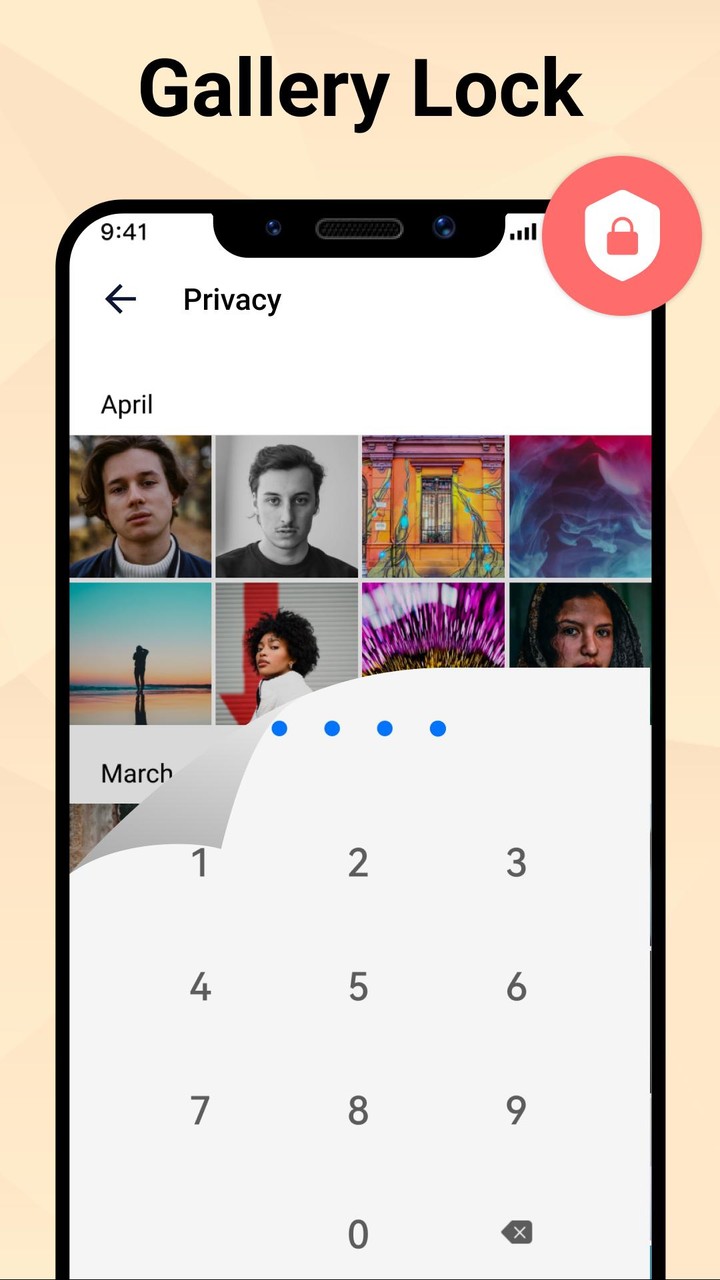
Task: Open the black-and-white portrait photo
Action: pyautogui.click(x=286, y=505)
